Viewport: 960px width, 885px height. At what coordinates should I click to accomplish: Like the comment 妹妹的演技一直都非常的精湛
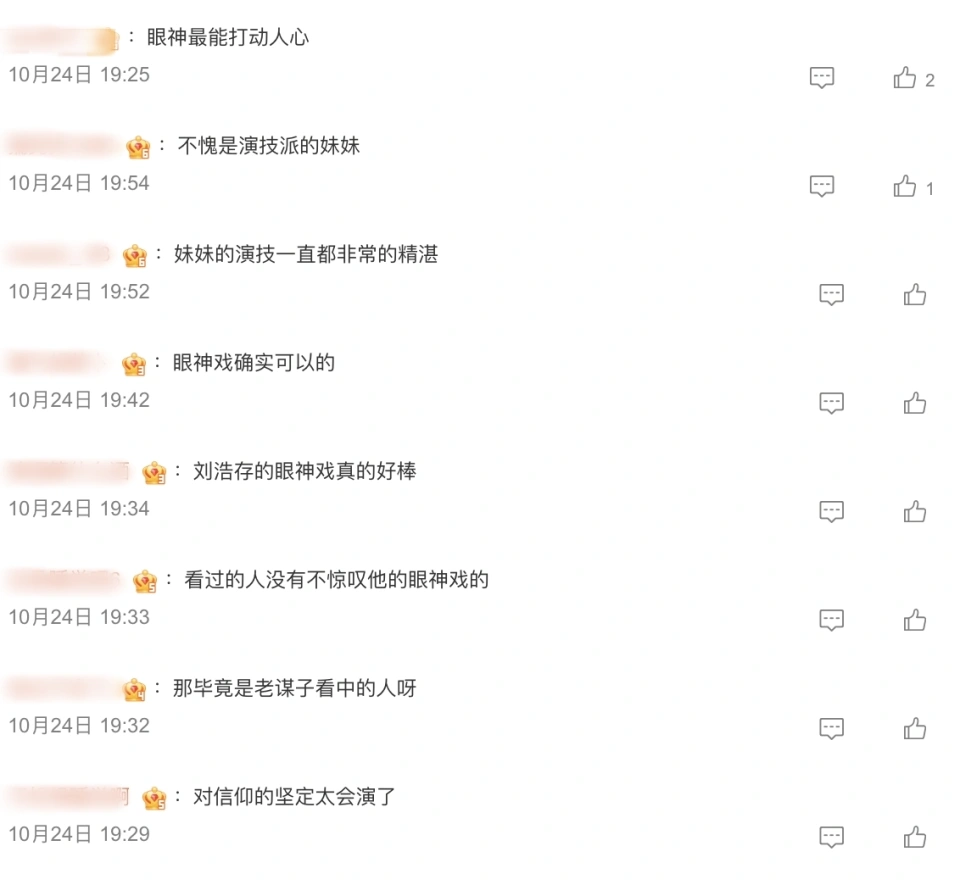[x=915, y=295]
